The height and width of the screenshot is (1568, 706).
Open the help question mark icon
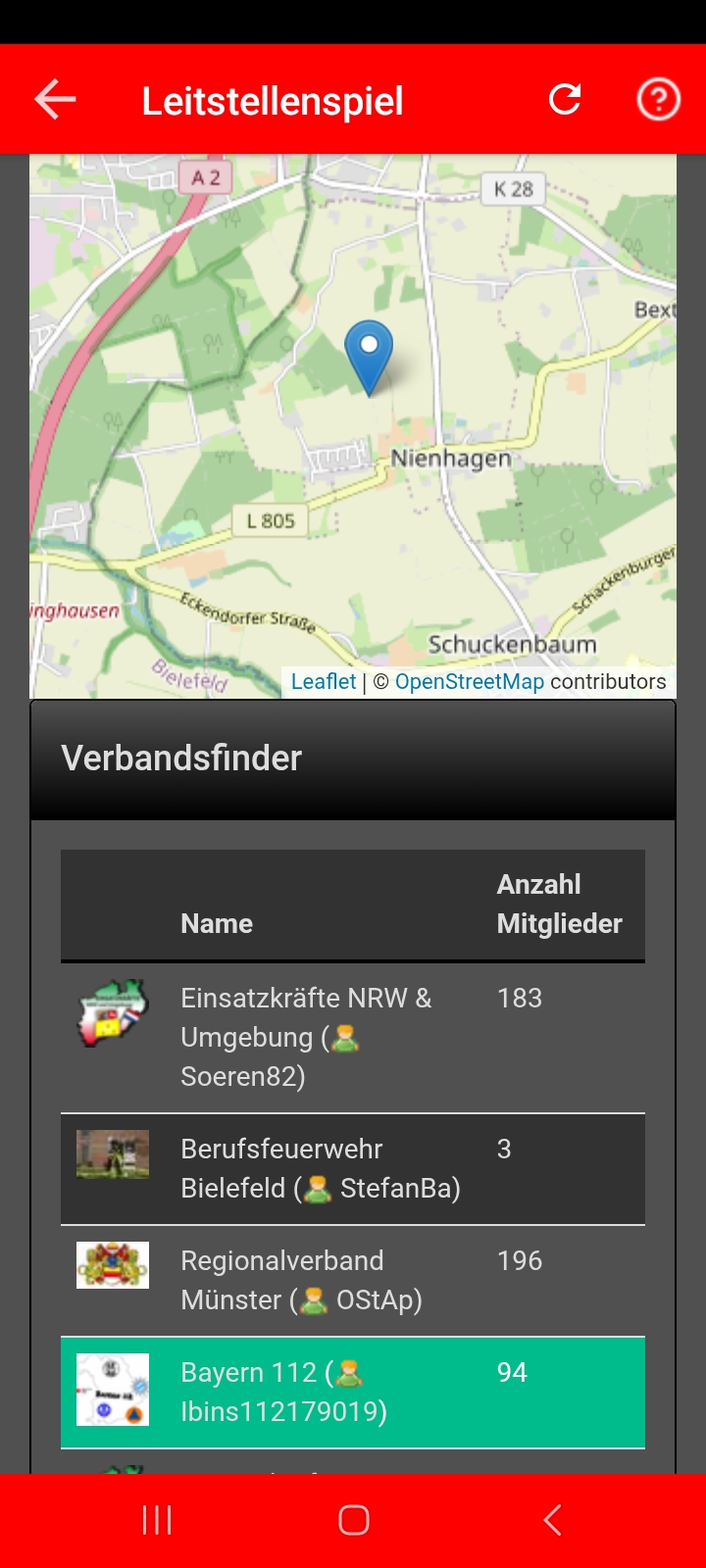tap(658, 99)
